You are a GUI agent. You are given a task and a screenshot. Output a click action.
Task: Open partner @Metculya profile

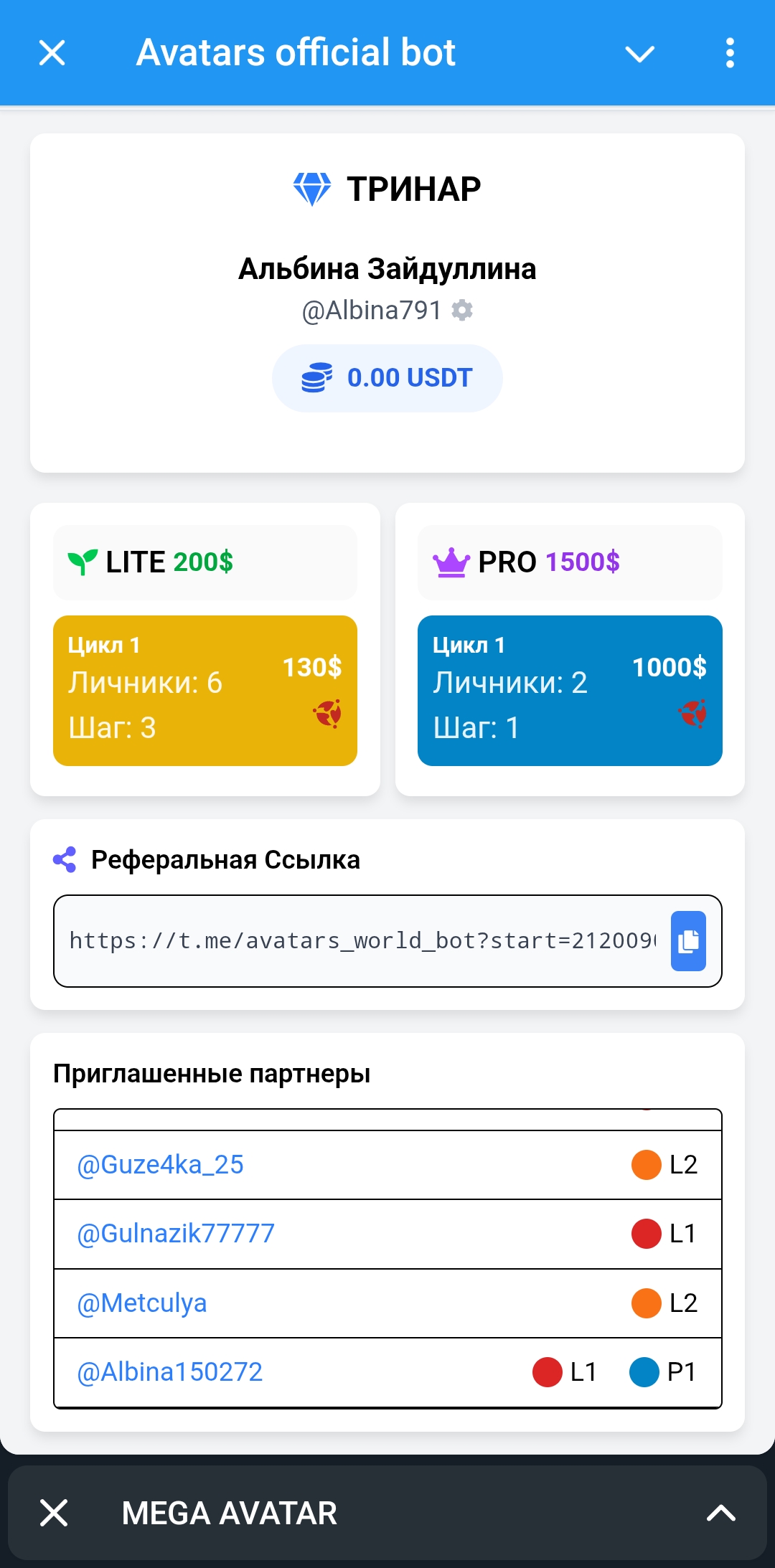tap(142, 1303)
